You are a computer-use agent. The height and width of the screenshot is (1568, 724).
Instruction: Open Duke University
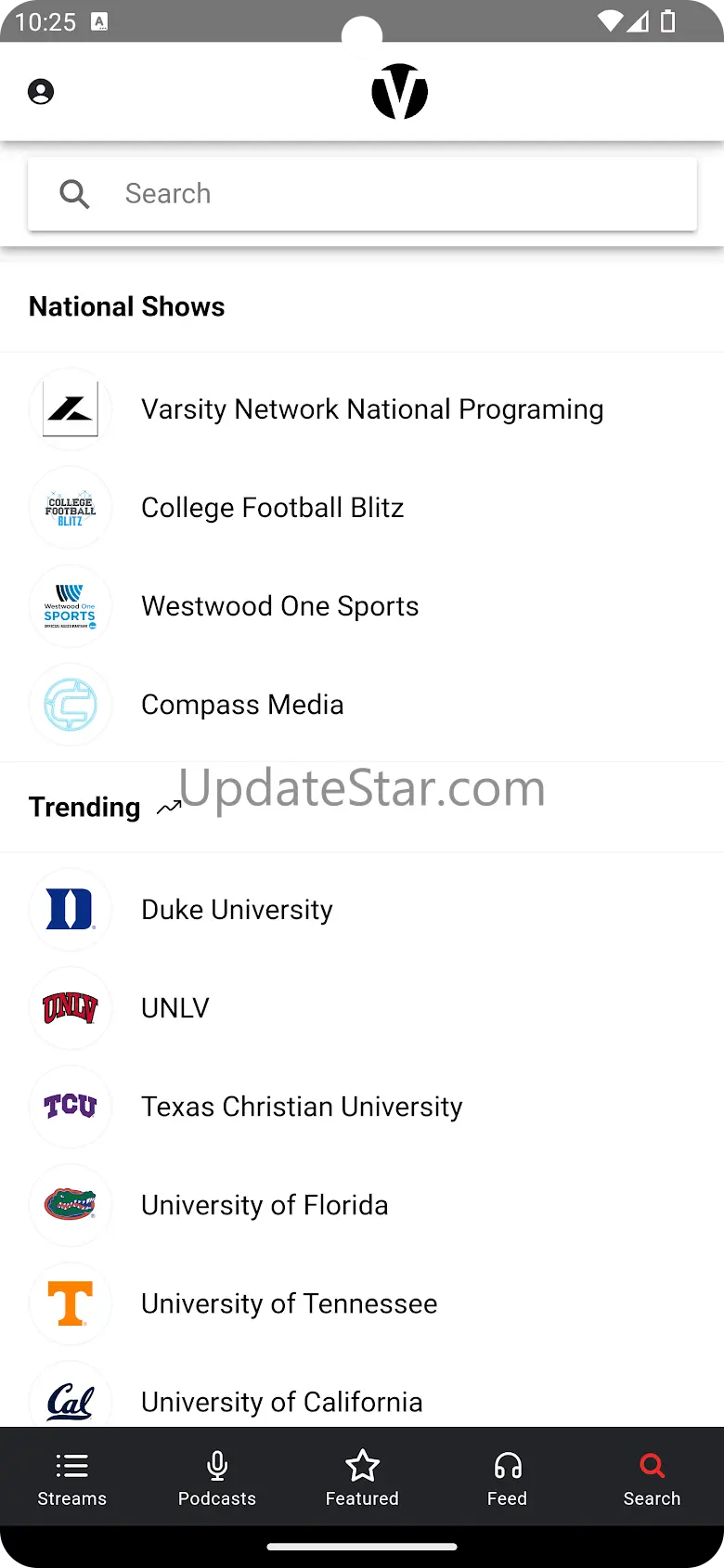pos(362,910)
